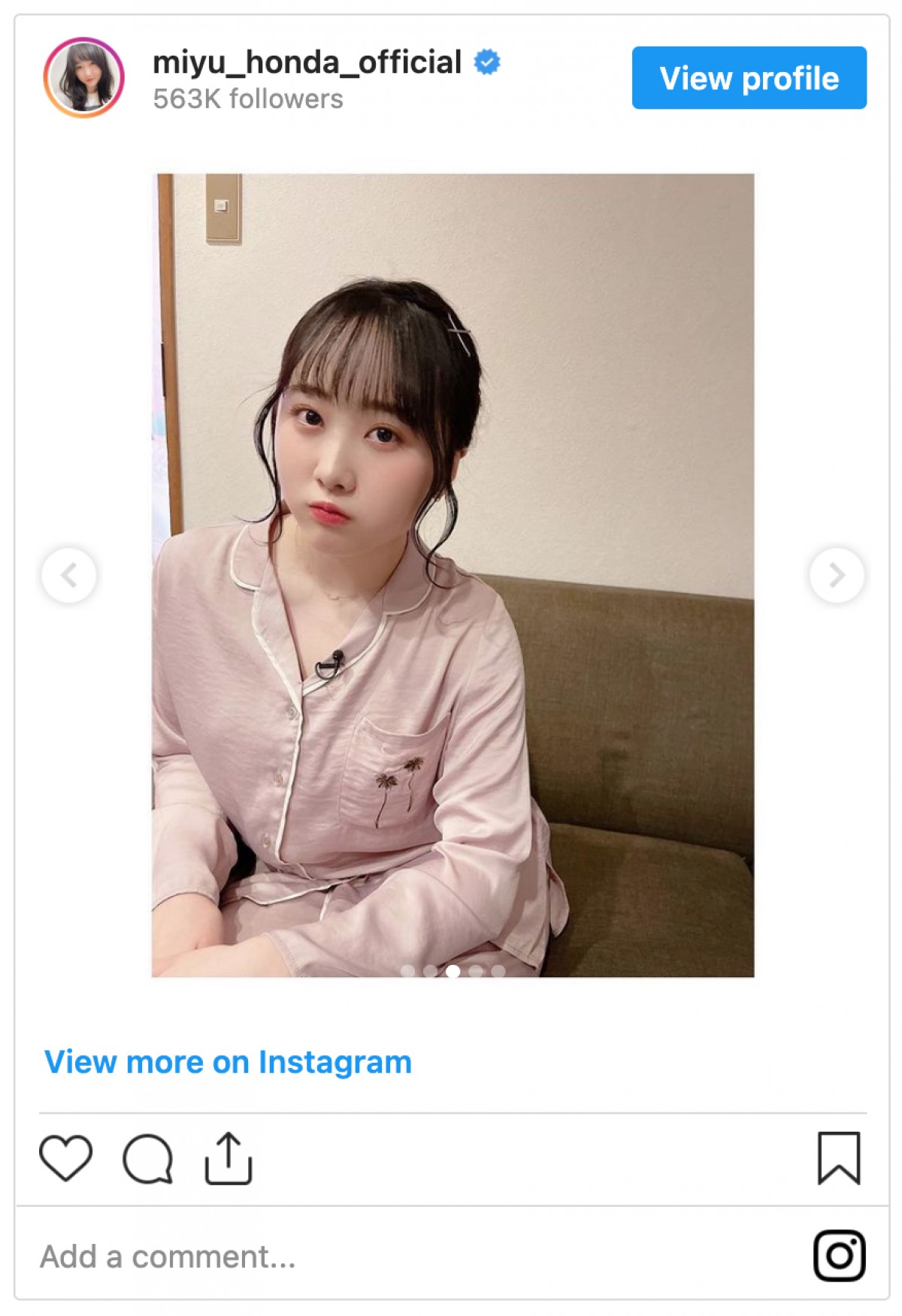Open miyu_honda_official profile avatar
902x1316 pixels.
[x=83, y=77]
